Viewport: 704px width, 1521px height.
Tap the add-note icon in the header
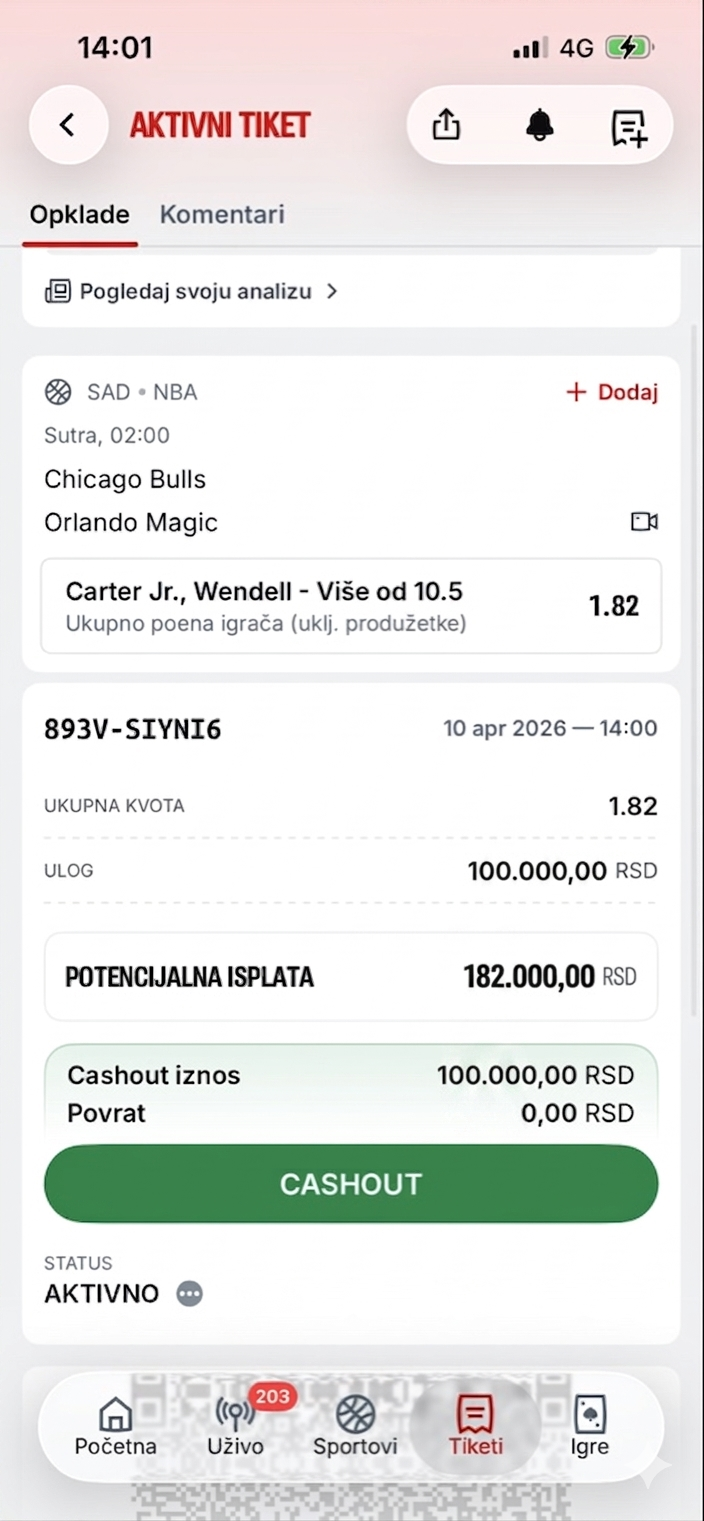629,127
